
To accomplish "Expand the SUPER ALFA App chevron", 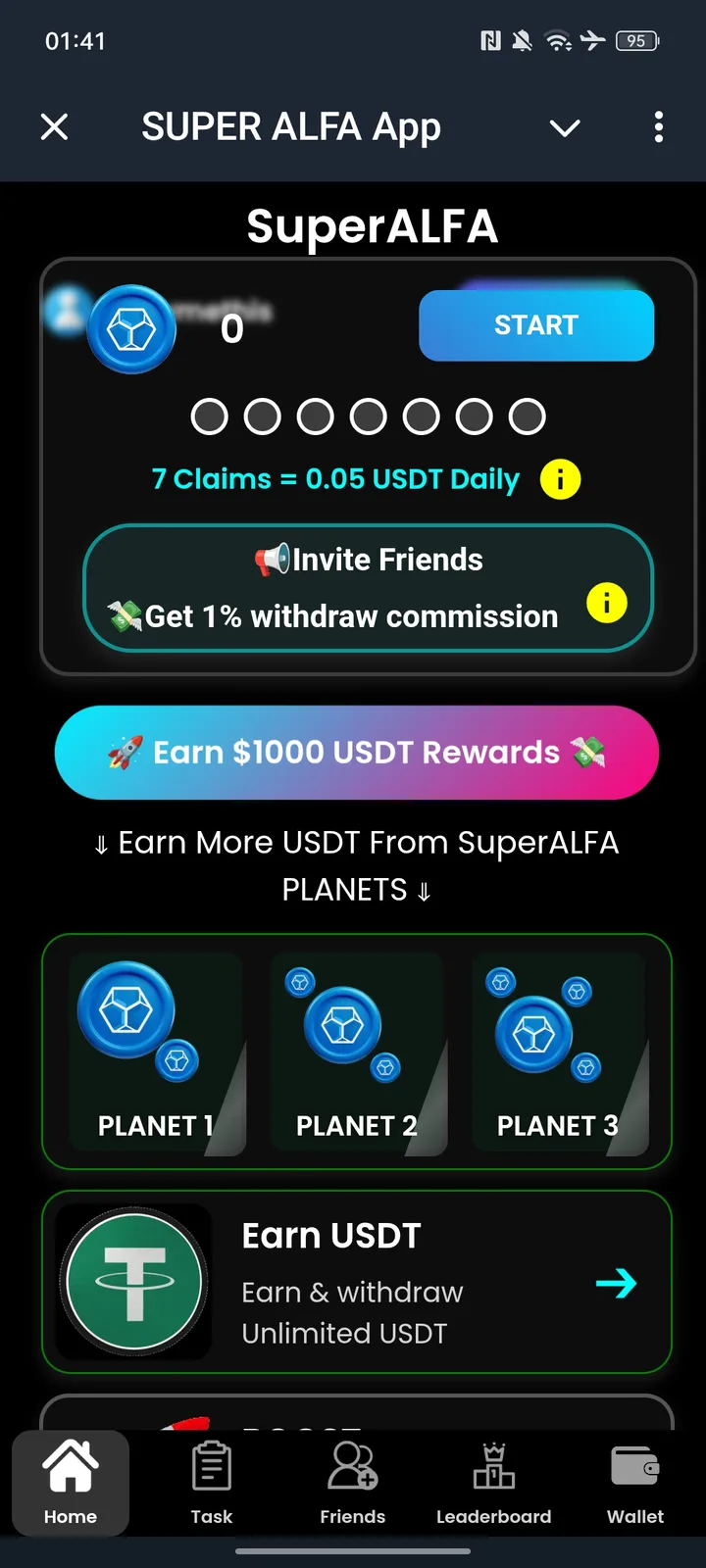I will click(x=565, y=127).
